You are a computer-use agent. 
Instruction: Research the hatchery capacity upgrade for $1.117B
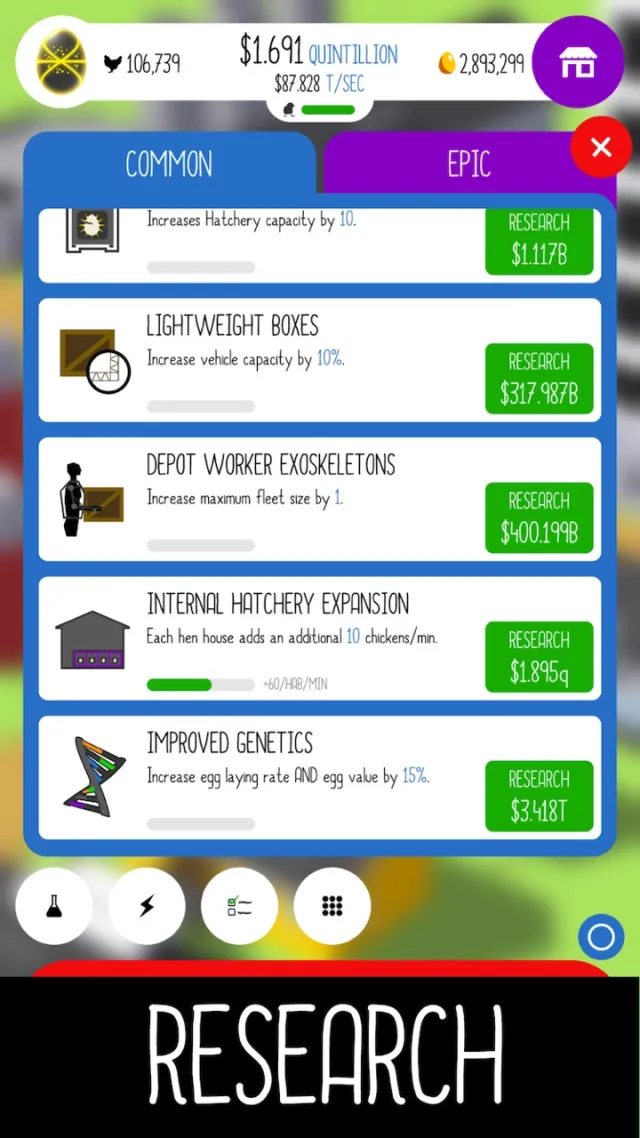click(x=539, y=240)
